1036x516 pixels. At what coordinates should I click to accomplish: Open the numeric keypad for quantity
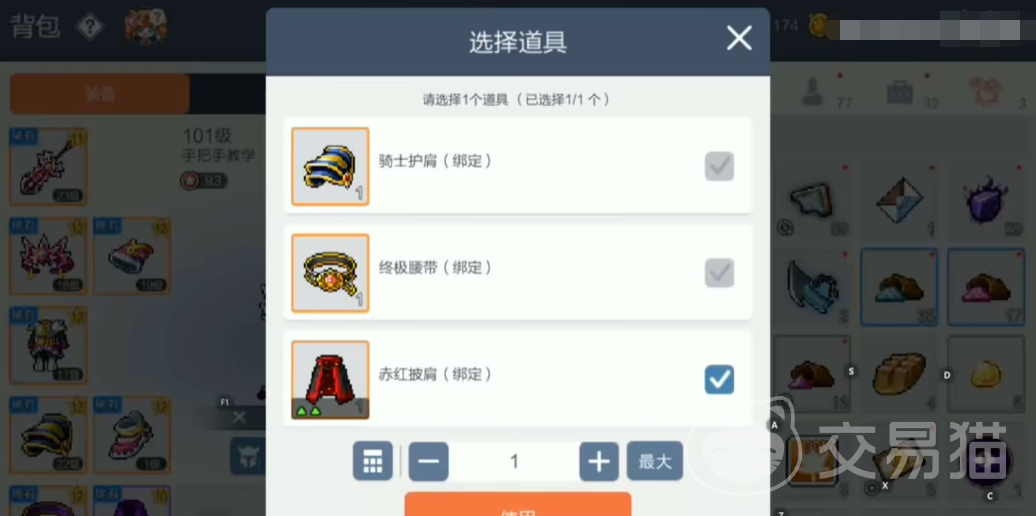pos(372,461)
